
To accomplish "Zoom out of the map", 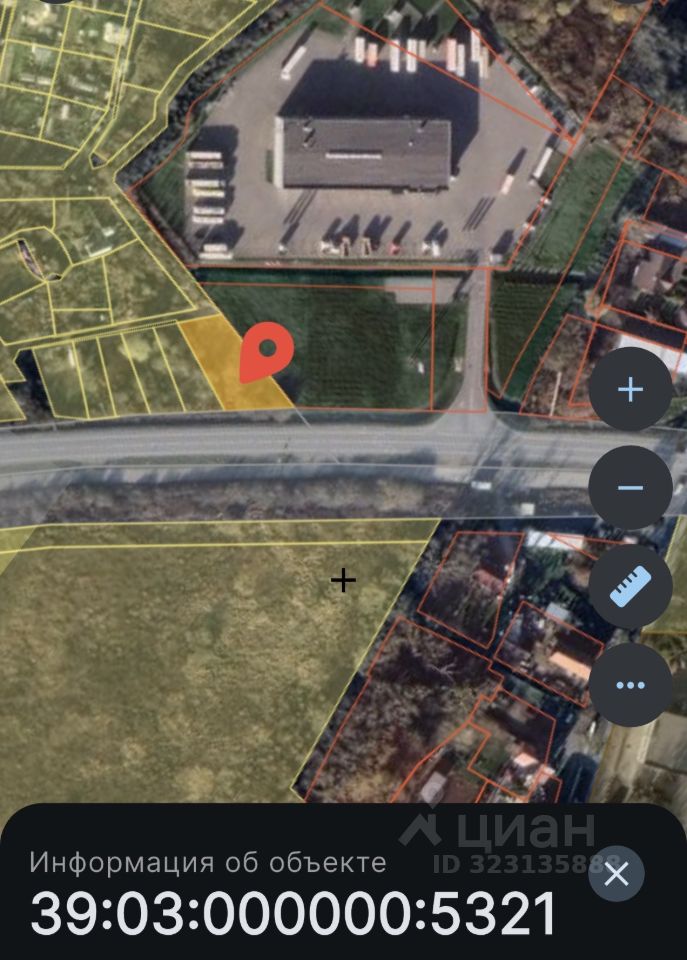I will pyautogui.click(x=630, y=487).
